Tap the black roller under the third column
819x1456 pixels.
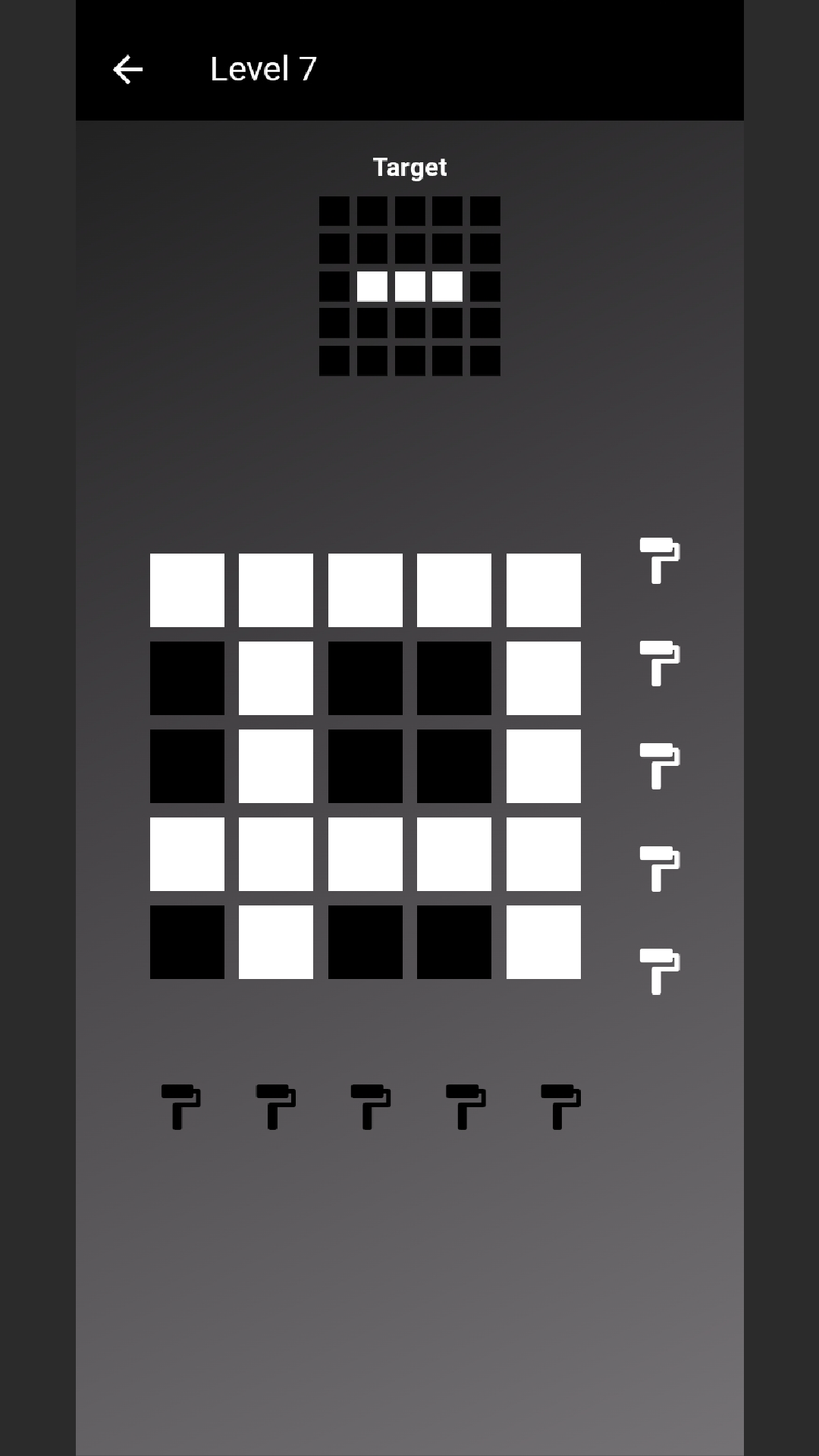(370, 1106)
